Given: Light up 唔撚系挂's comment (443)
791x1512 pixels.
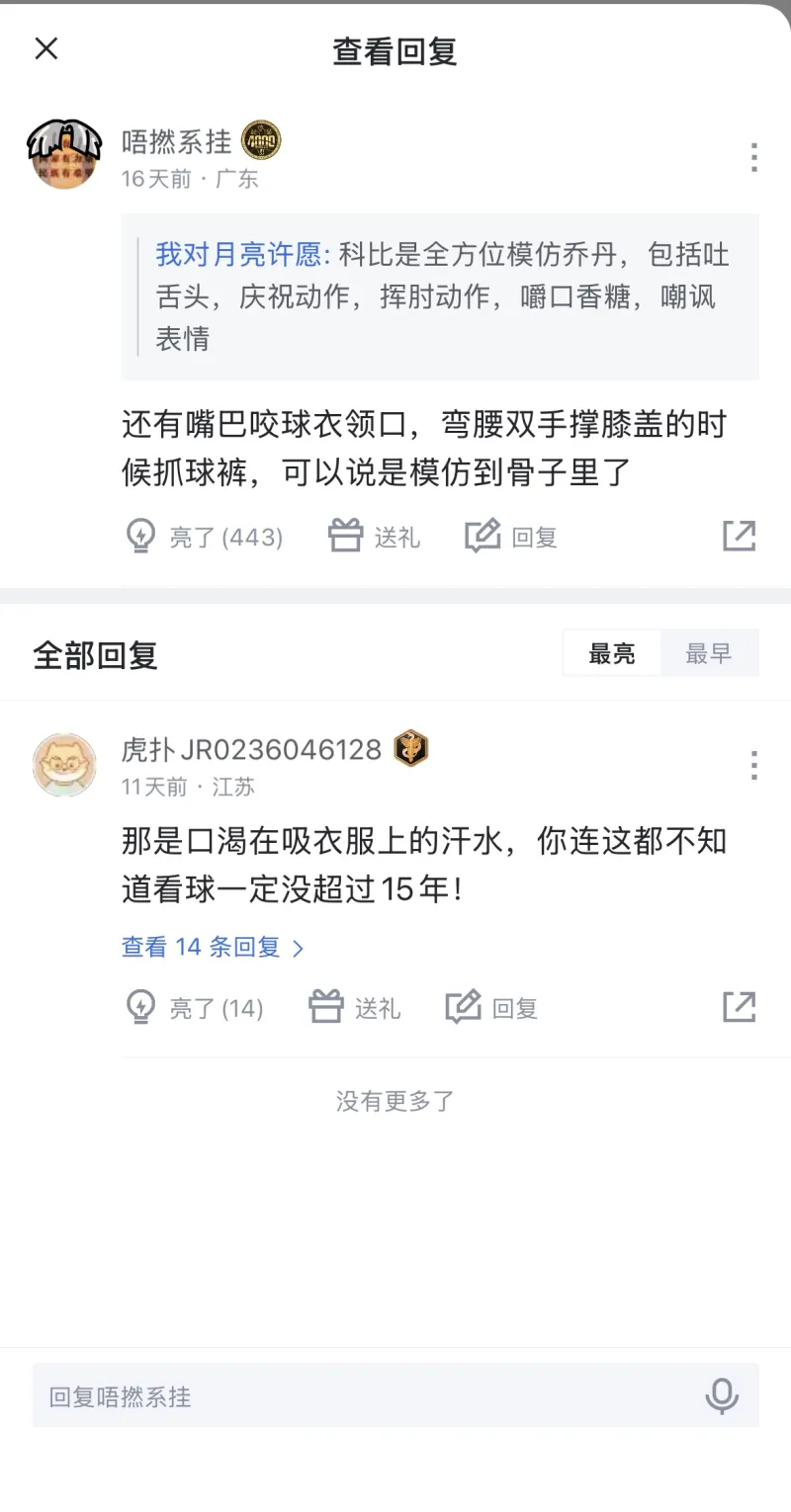Looking at the screenshot, I should point(205,537).
